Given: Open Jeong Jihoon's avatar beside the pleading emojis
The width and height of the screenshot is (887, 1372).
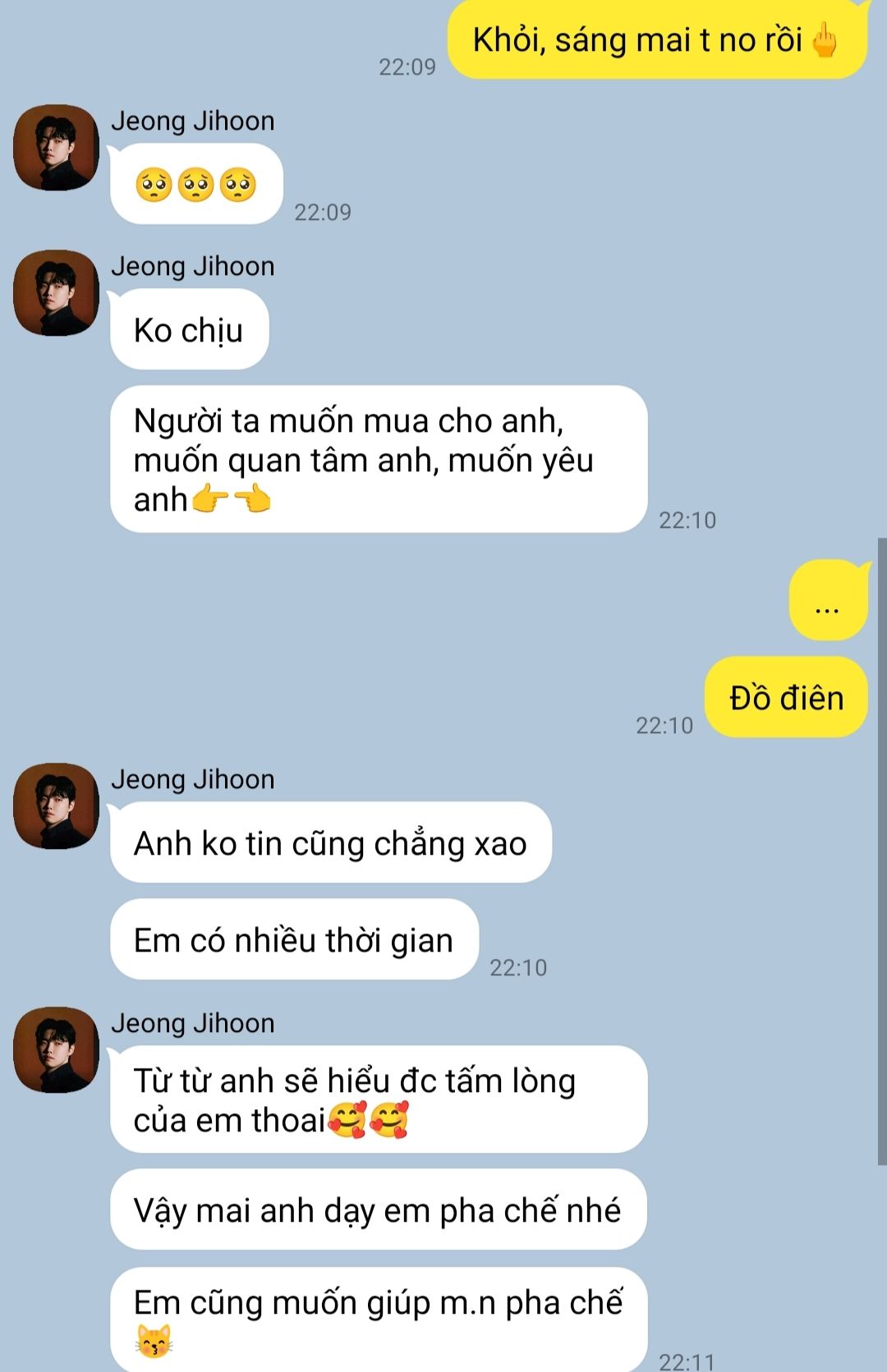Looking at the screenshot, I should (x=56, y=148).
